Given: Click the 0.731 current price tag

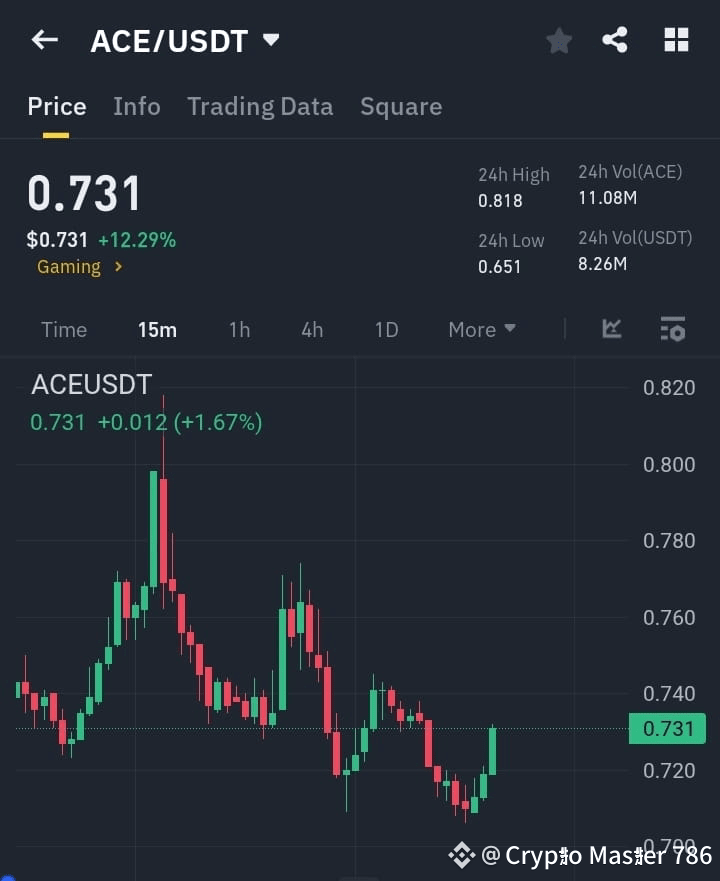Looking at the screenshot, I should click(x=667, y=728).
